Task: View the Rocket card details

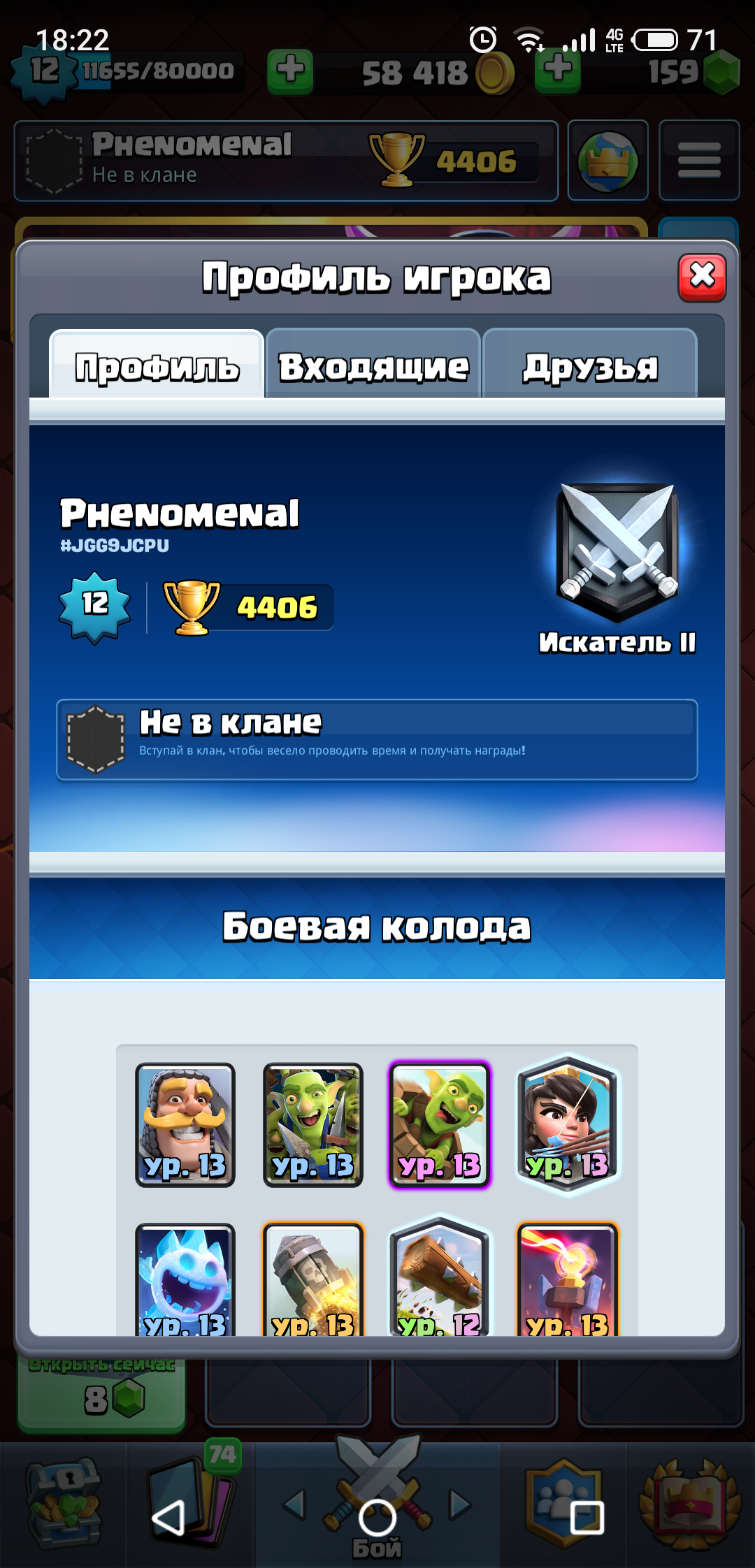Action: click(312, 1280)
